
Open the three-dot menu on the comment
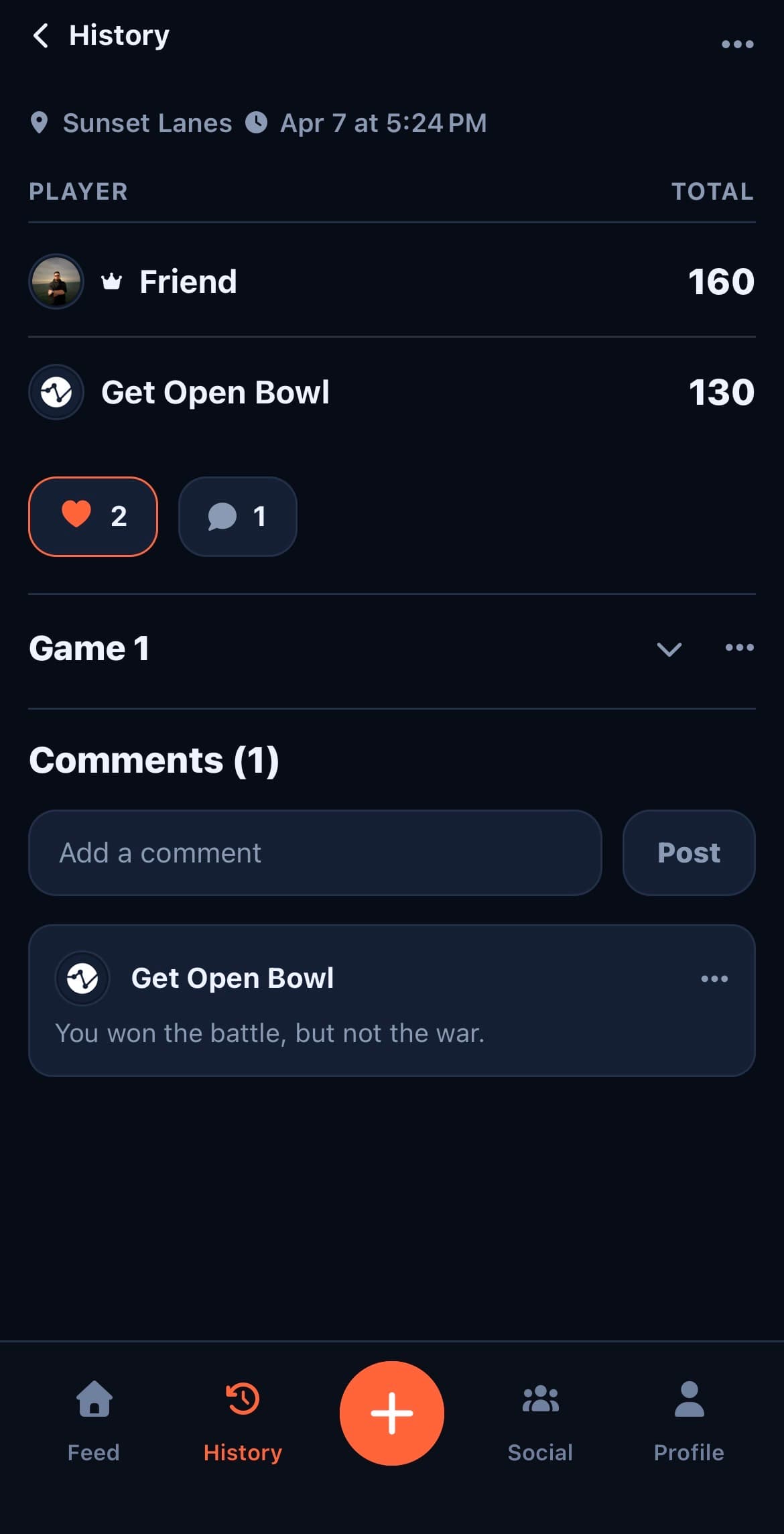pyautogui.click(x=714, y=978)
